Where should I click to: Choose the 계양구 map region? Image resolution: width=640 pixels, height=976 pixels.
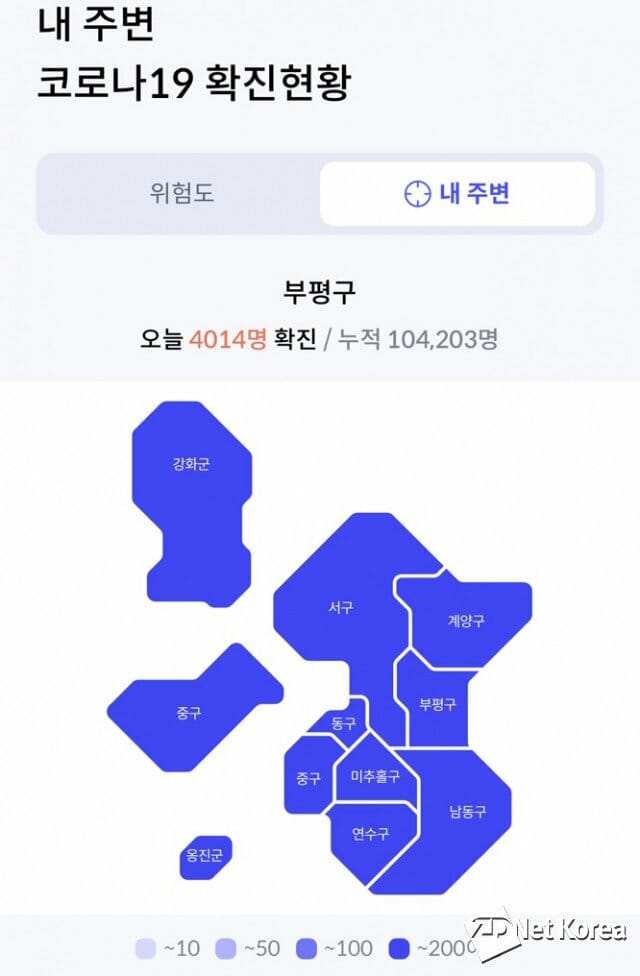coord(465,622)
